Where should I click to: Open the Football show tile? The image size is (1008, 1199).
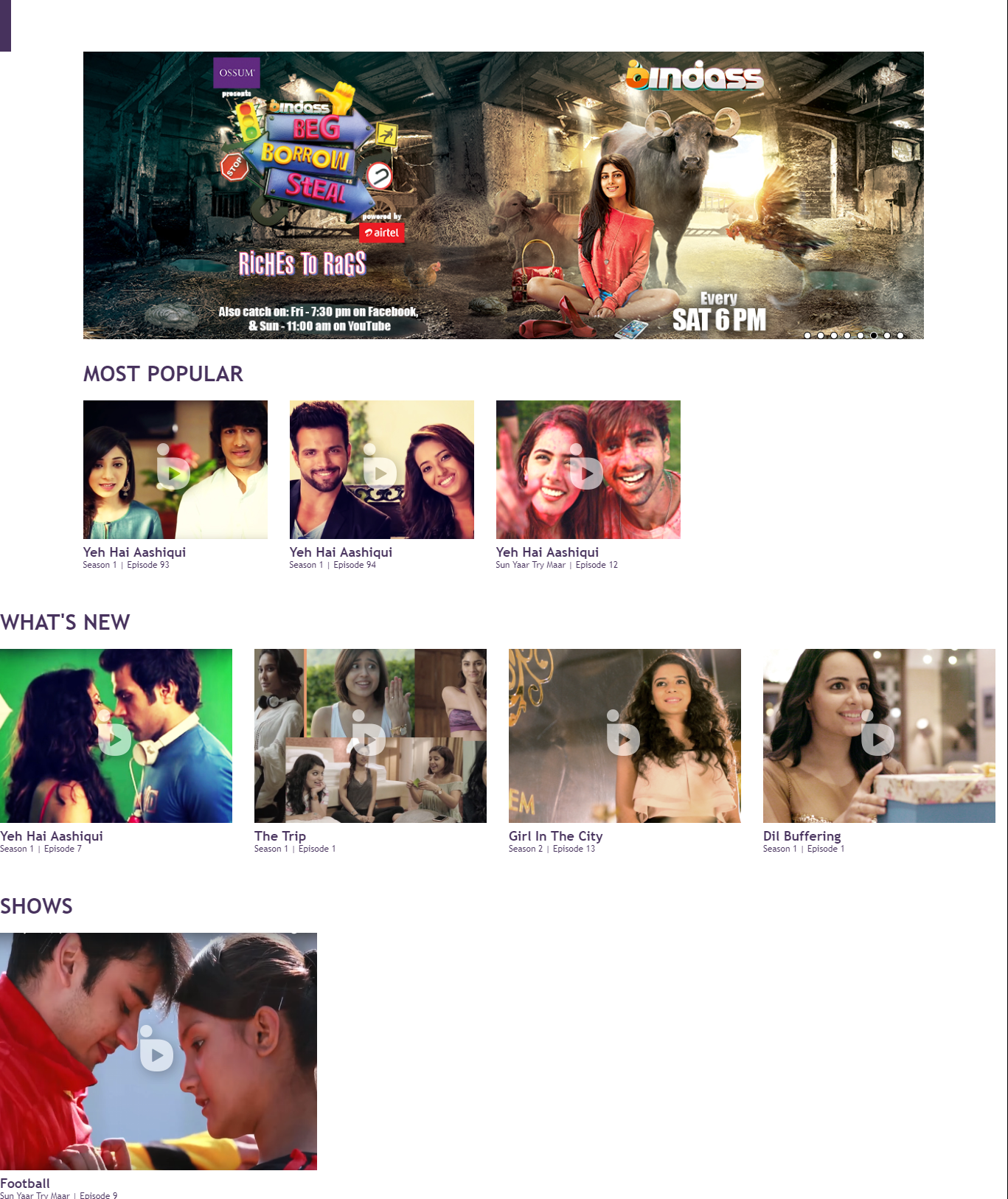158,1052
